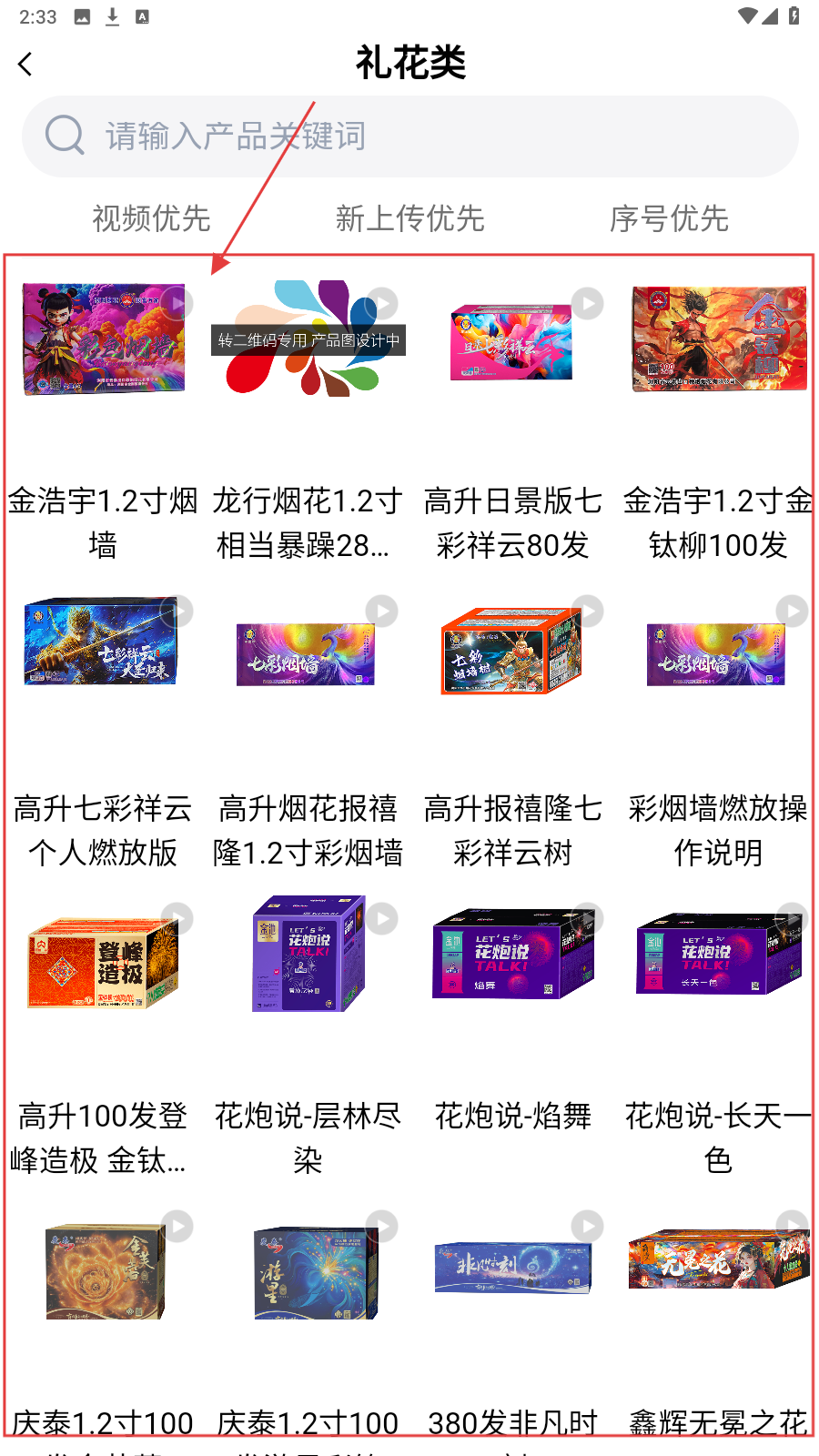
Task: Sort by 视频优先
Action: coord(151,218)
